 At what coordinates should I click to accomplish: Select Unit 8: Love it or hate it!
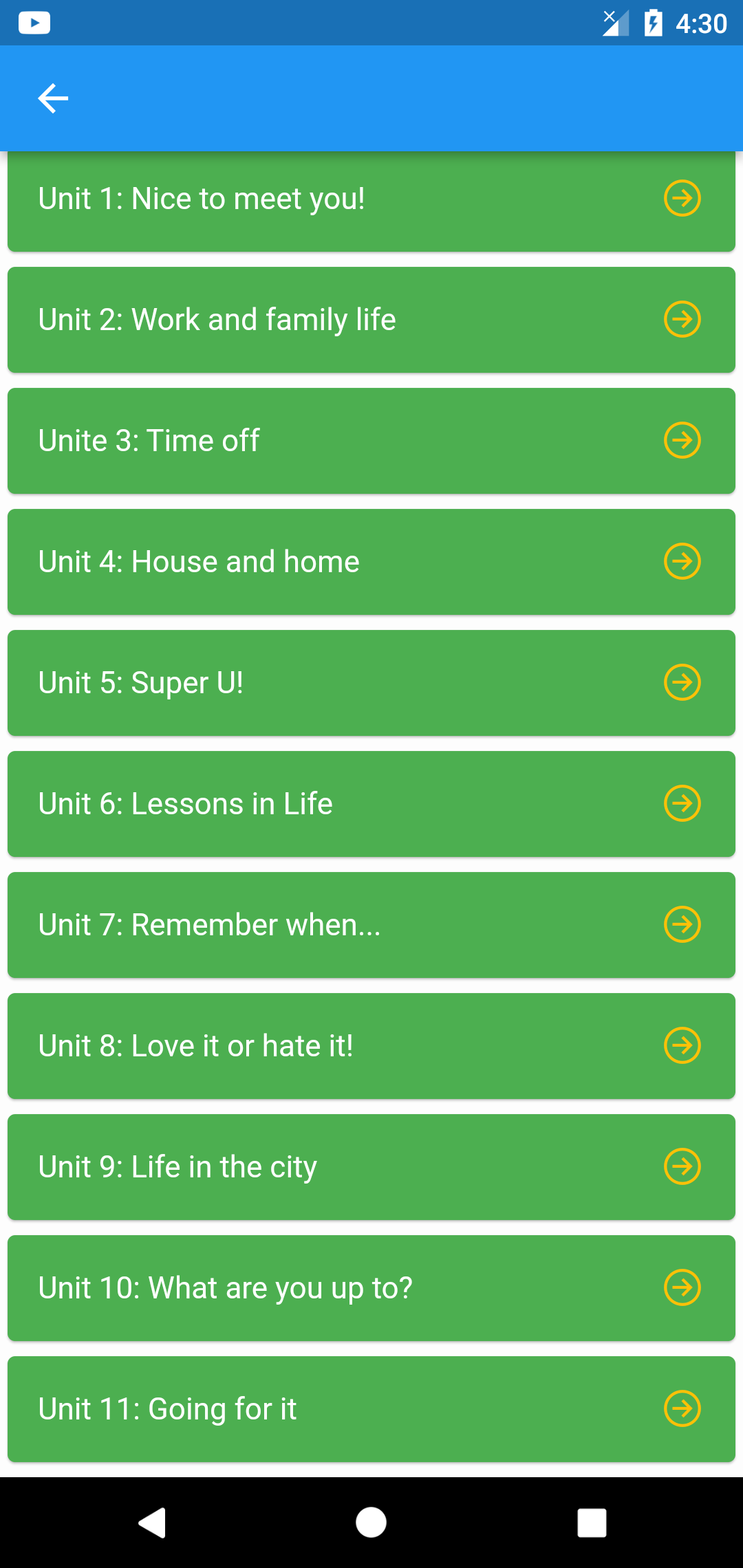click(371, 1046)
